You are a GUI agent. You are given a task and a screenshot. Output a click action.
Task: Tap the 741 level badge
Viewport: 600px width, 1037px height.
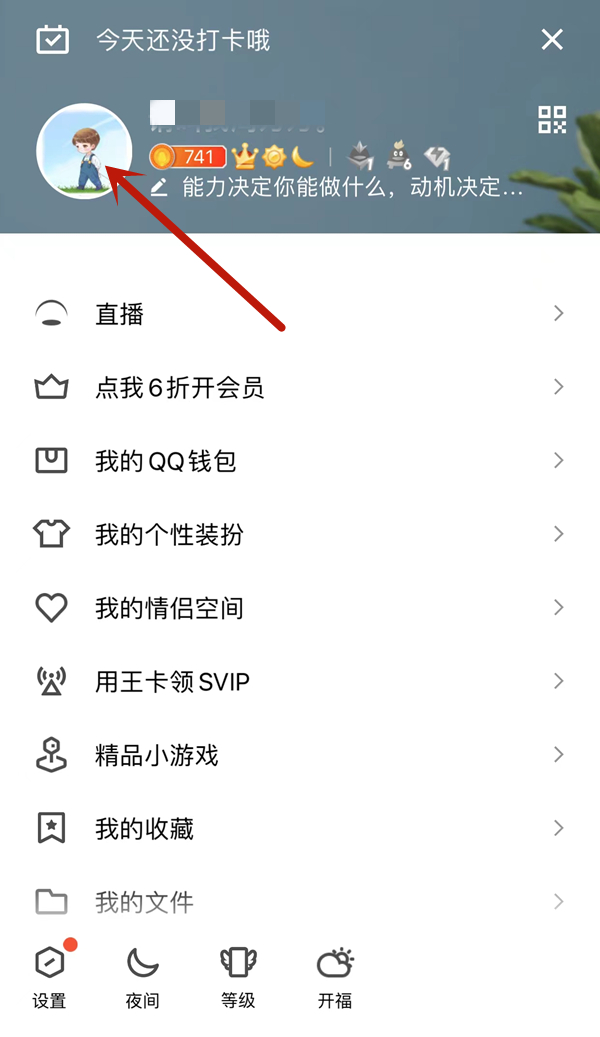click(188, 157)
